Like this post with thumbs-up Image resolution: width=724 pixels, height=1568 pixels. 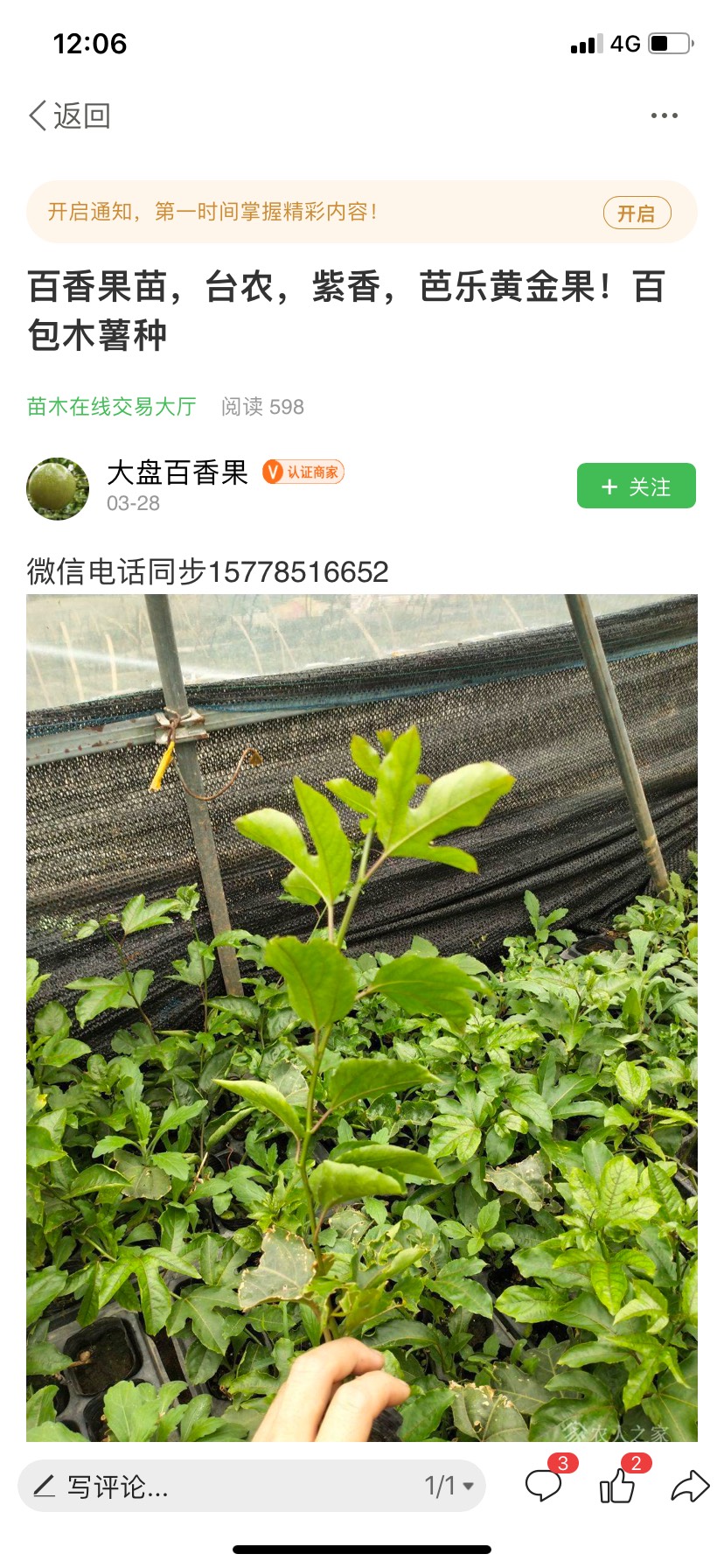(617, 1486)
